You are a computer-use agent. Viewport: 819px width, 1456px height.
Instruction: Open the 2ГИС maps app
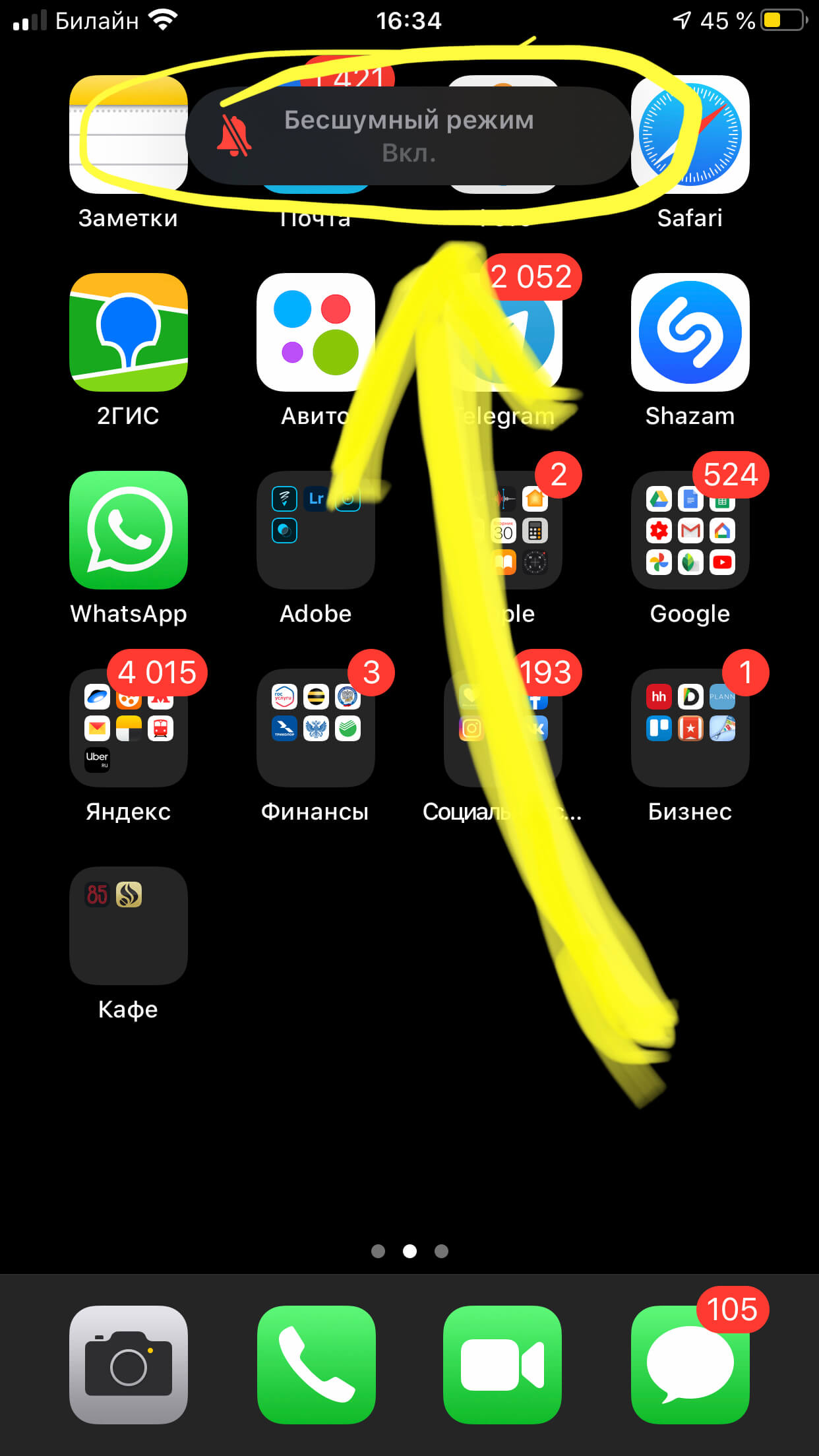pos(128,332)
